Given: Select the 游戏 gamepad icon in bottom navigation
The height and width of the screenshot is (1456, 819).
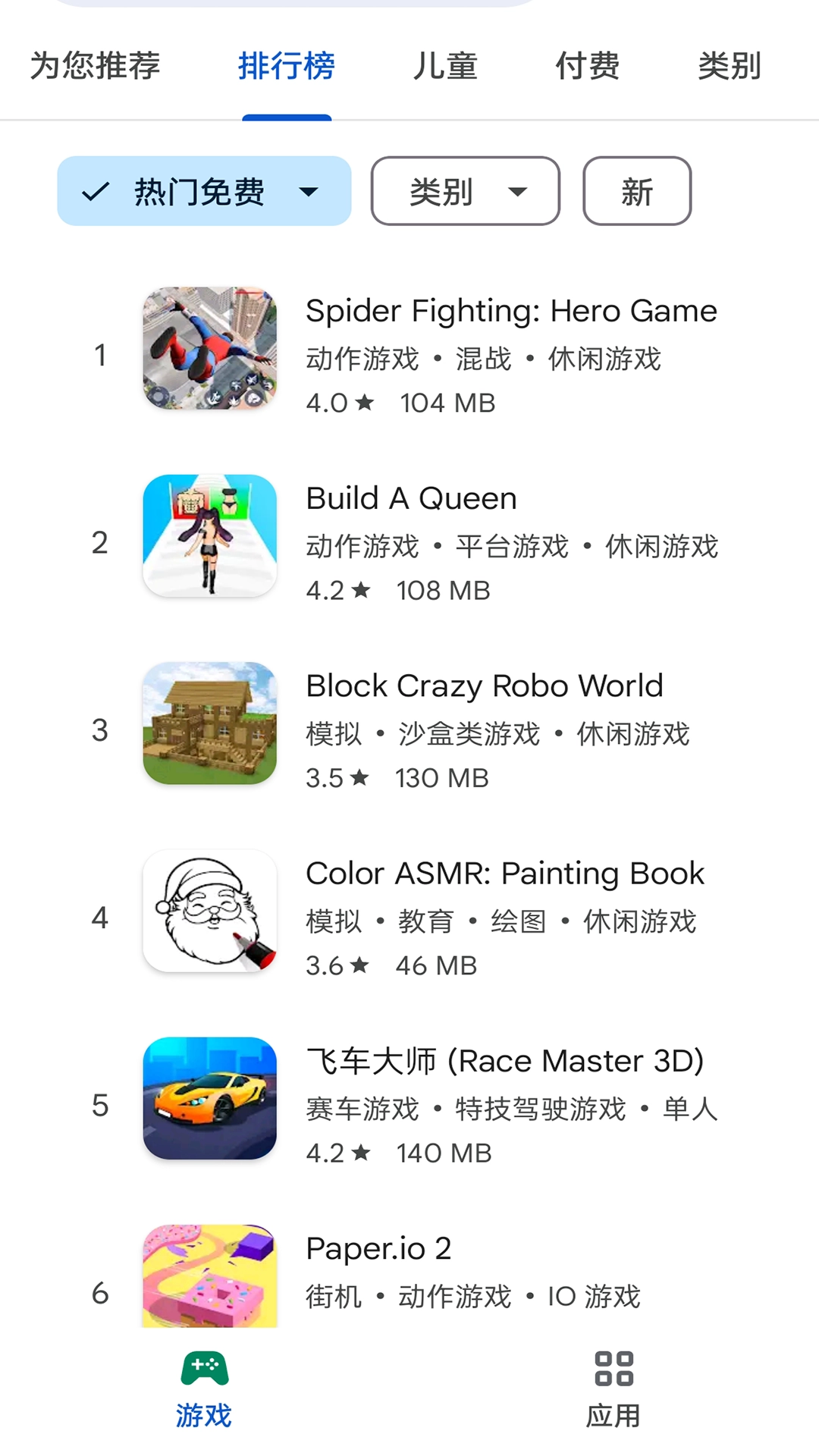Looking at the screenshot, I should point(203,1365).
